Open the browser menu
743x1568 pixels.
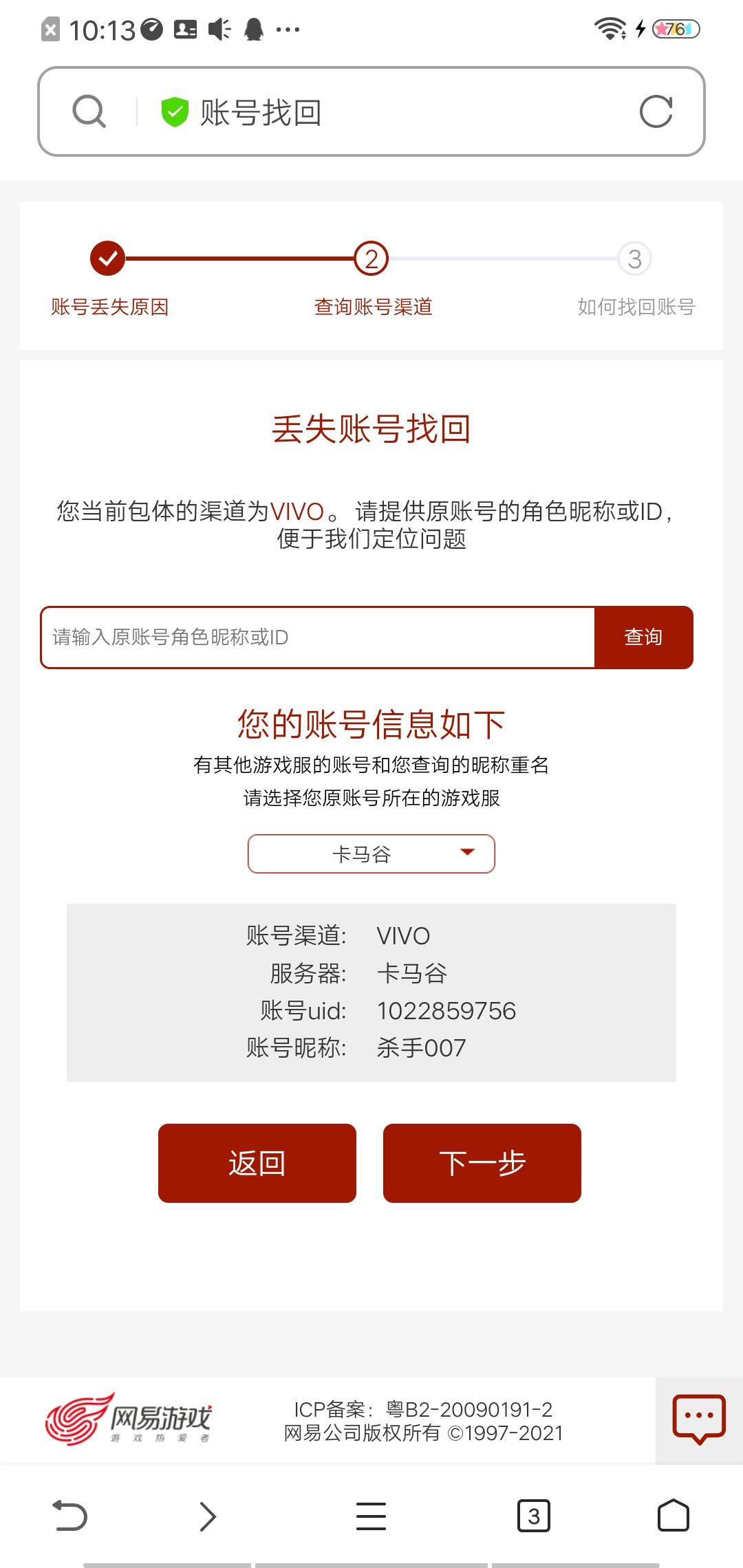[x=371, y=1516]
